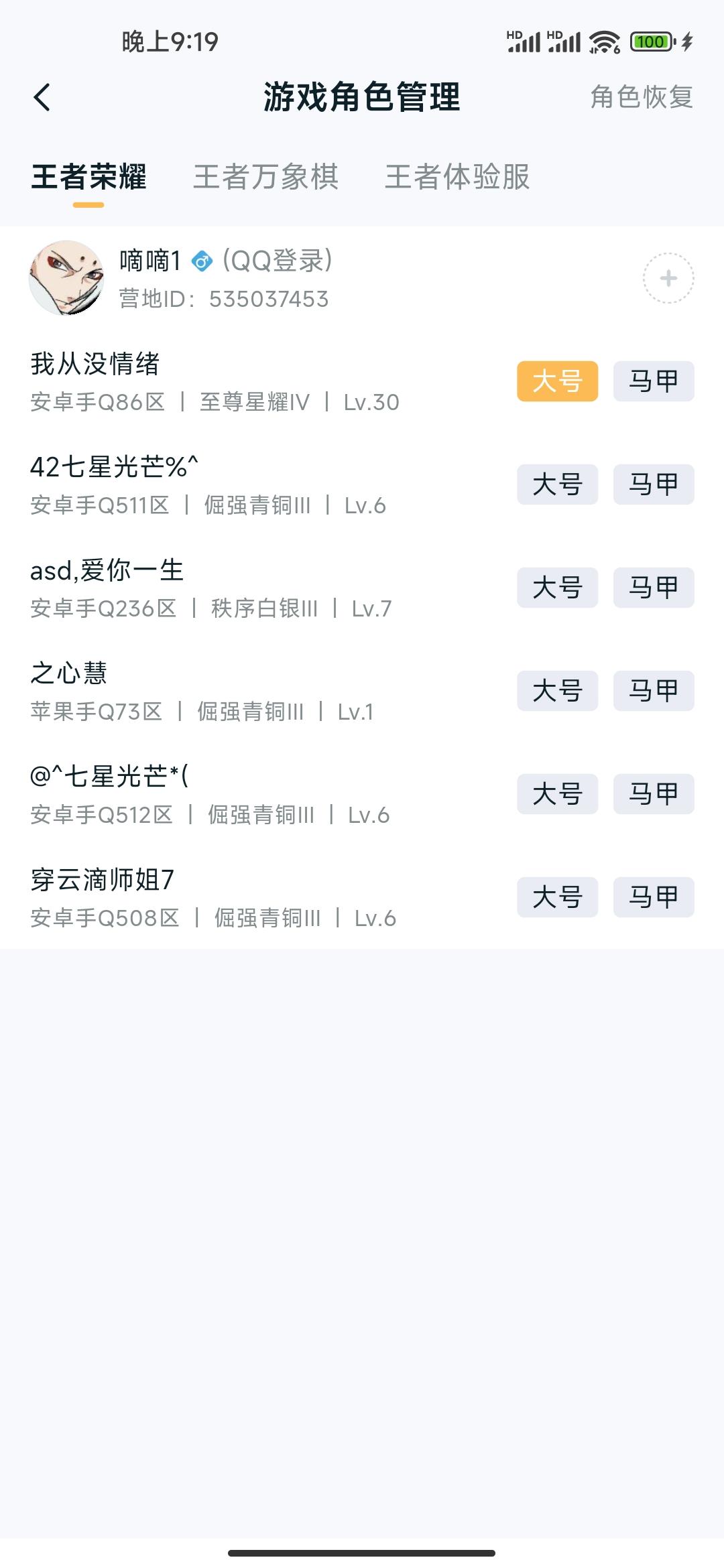
Task: Switch to the 王者万象棋 tab
Action: tap(266, 177)
